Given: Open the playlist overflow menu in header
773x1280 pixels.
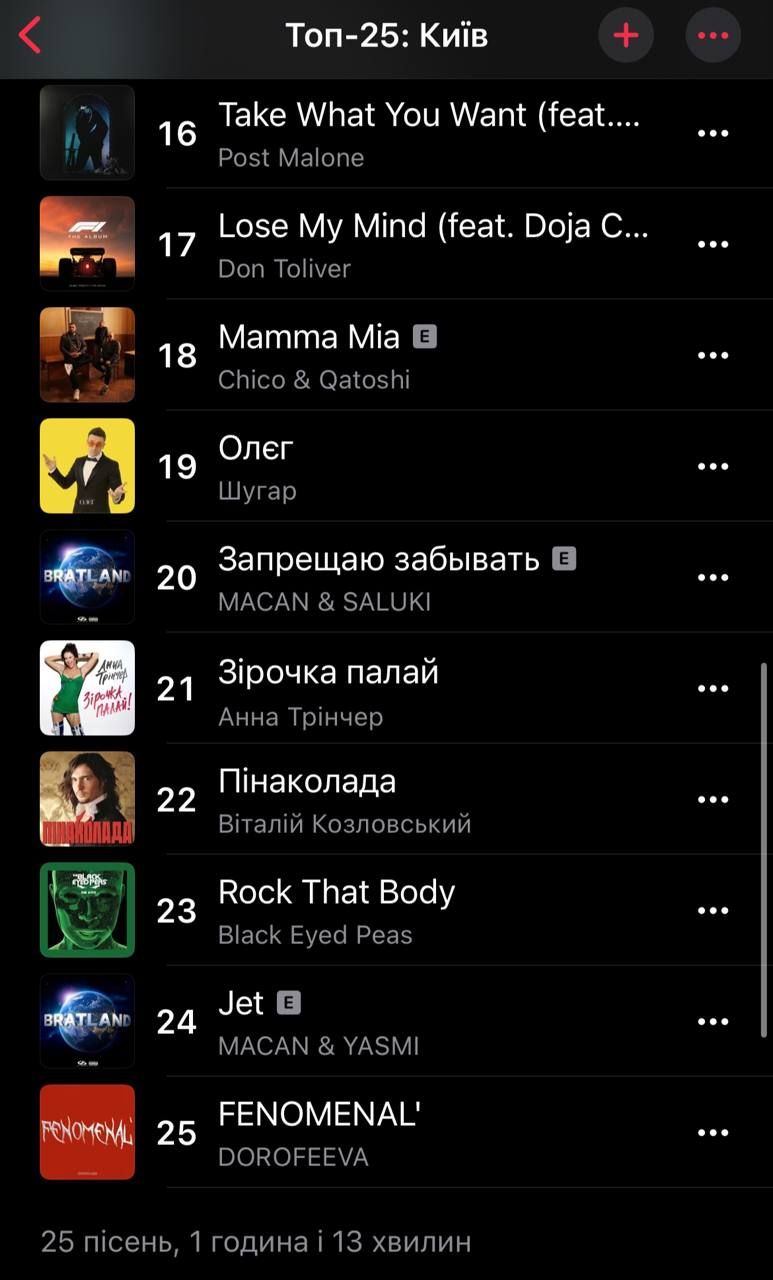Looking at the screenshot, I should pyautogui.click(x=712, y=36).
